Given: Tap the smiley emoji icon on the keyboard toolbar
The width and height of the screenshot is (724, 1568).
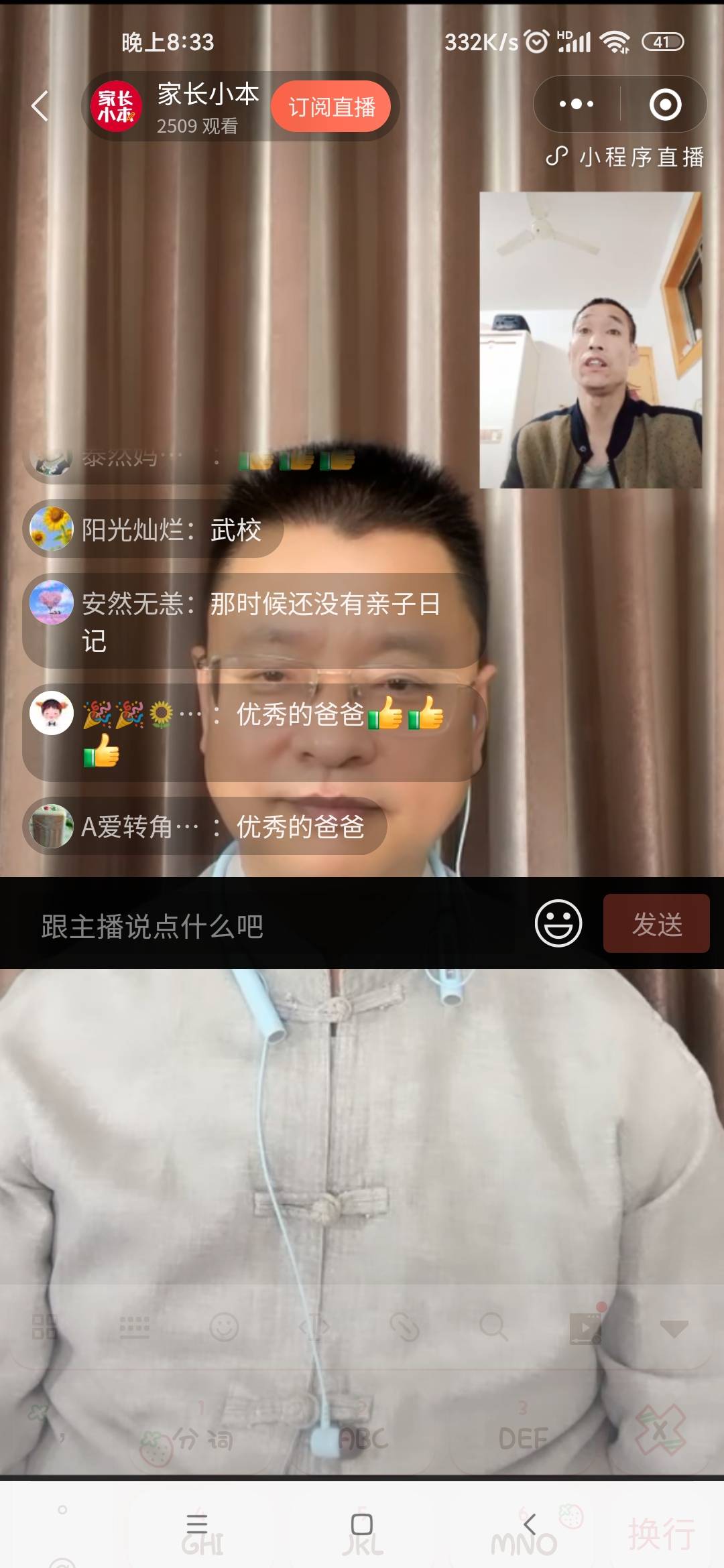Looking at the screenshot, I should coord(225,1327).
